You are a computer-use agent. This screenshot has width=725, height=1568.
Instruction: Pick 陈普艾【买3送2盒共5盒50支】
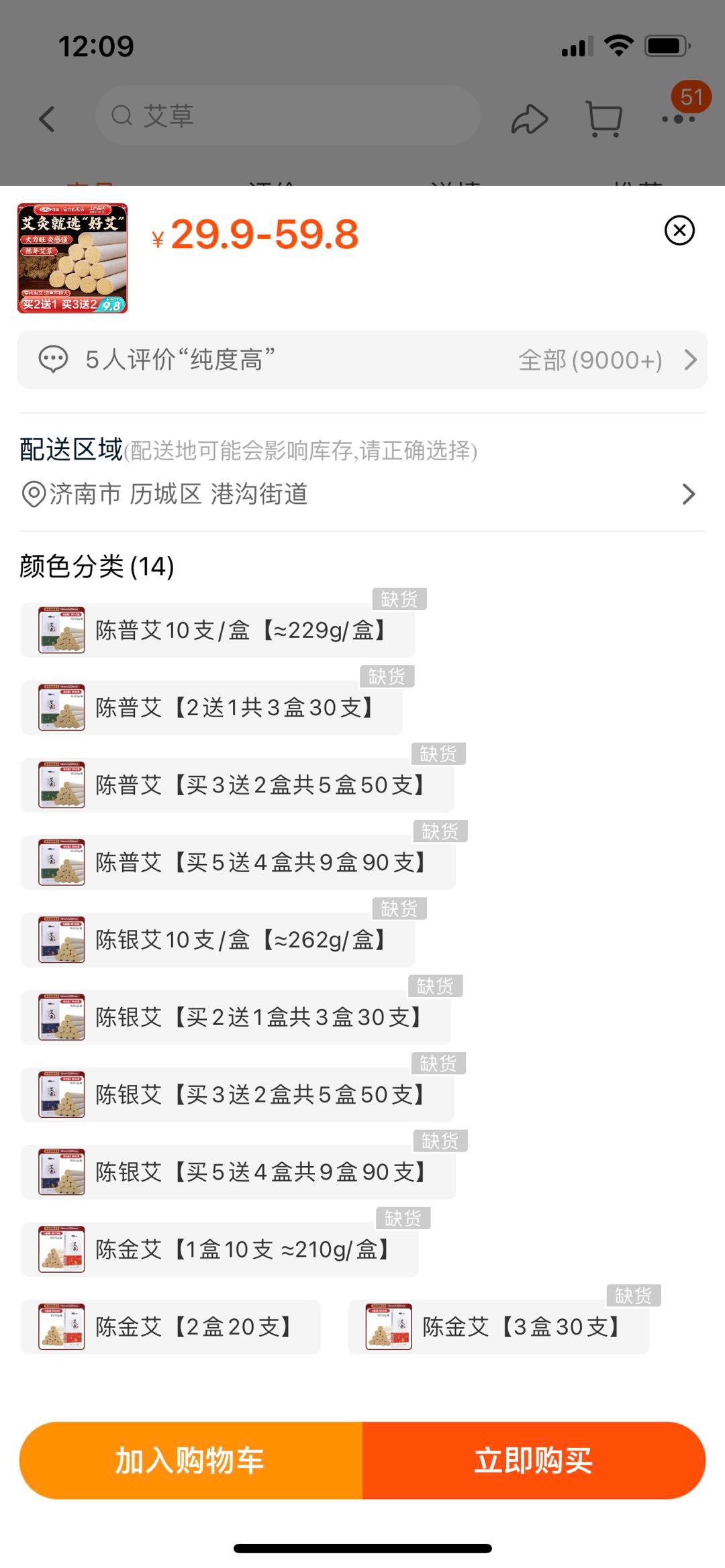pos(237,785)
